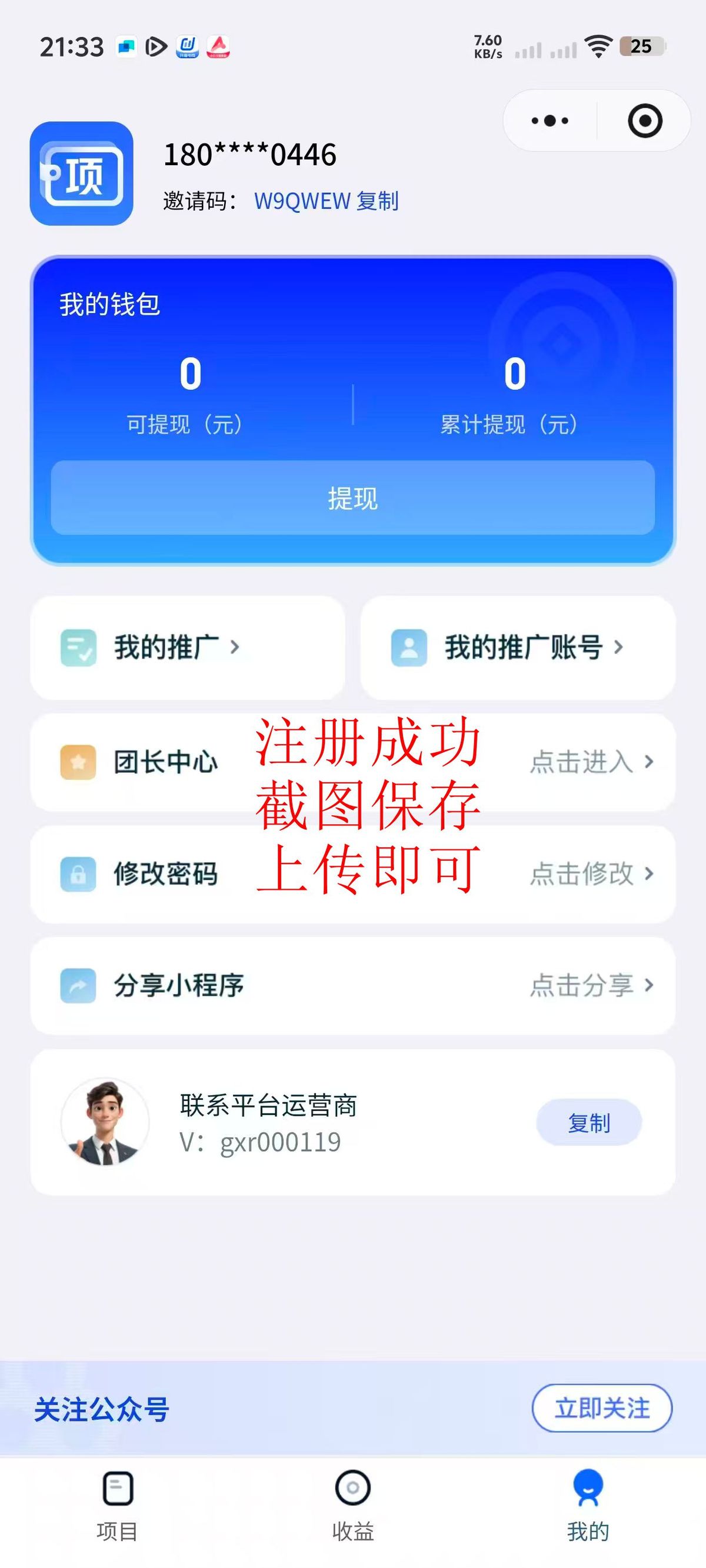Switch to the 项目 tab
706x1568 pixels.
[x=118, y=1504]
